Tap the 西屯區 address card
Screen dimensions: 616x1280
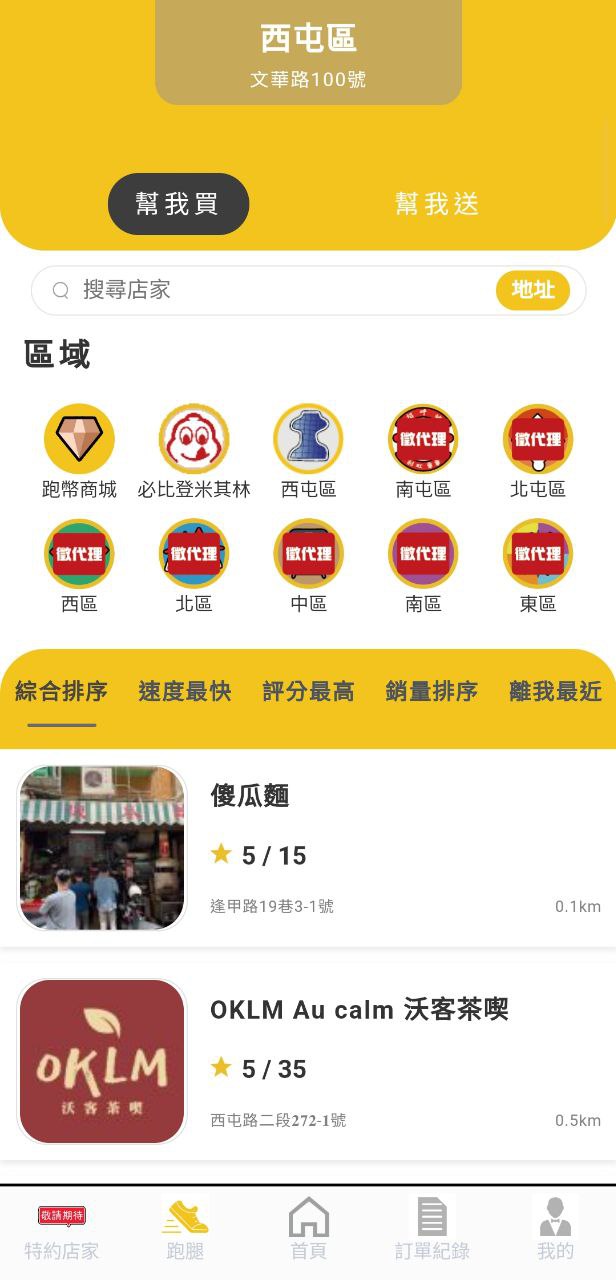[x=308, y=52]
